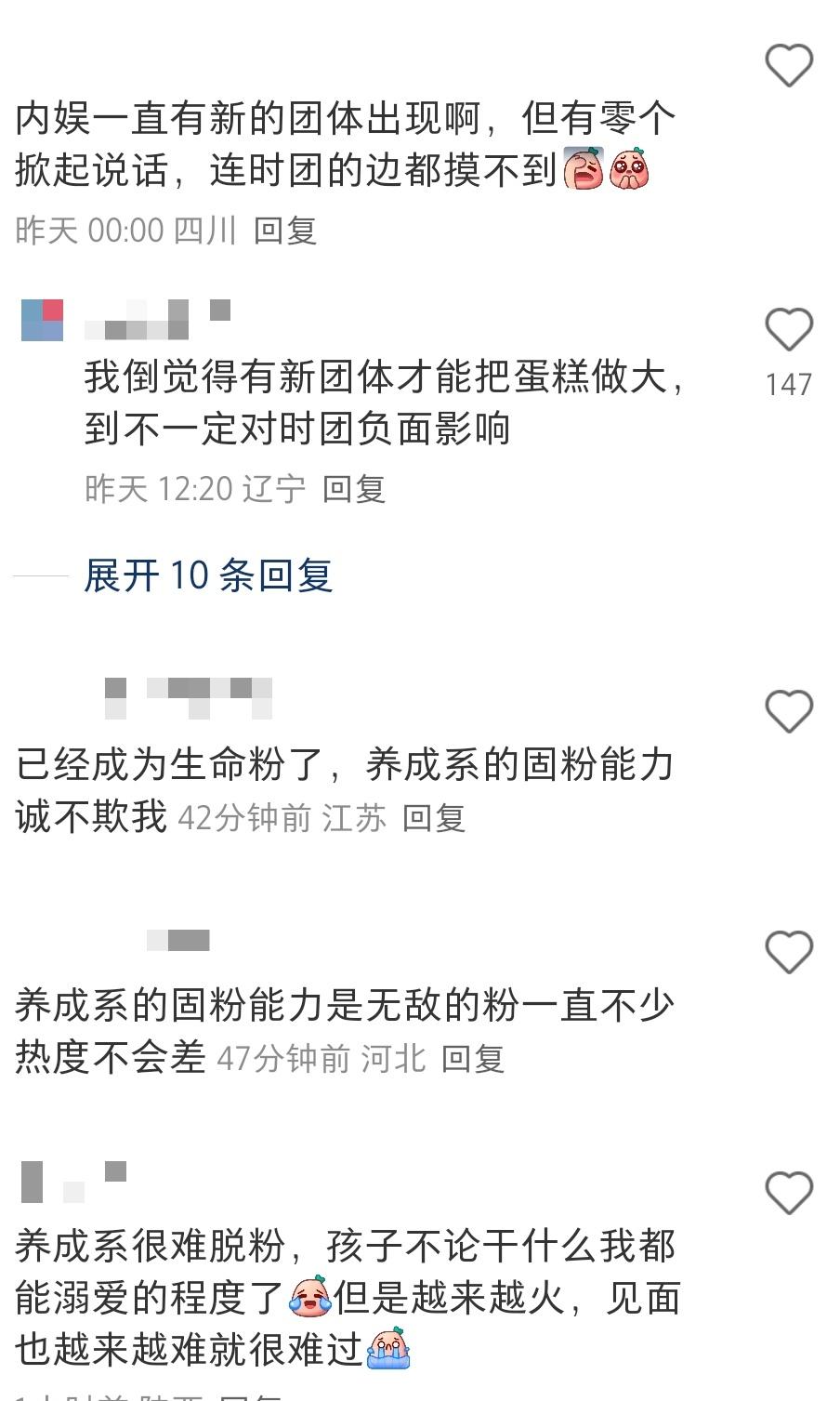Like the 养成系很难脱粉 comment
The image size is (840, 1401).
[x=789, y=1193]
